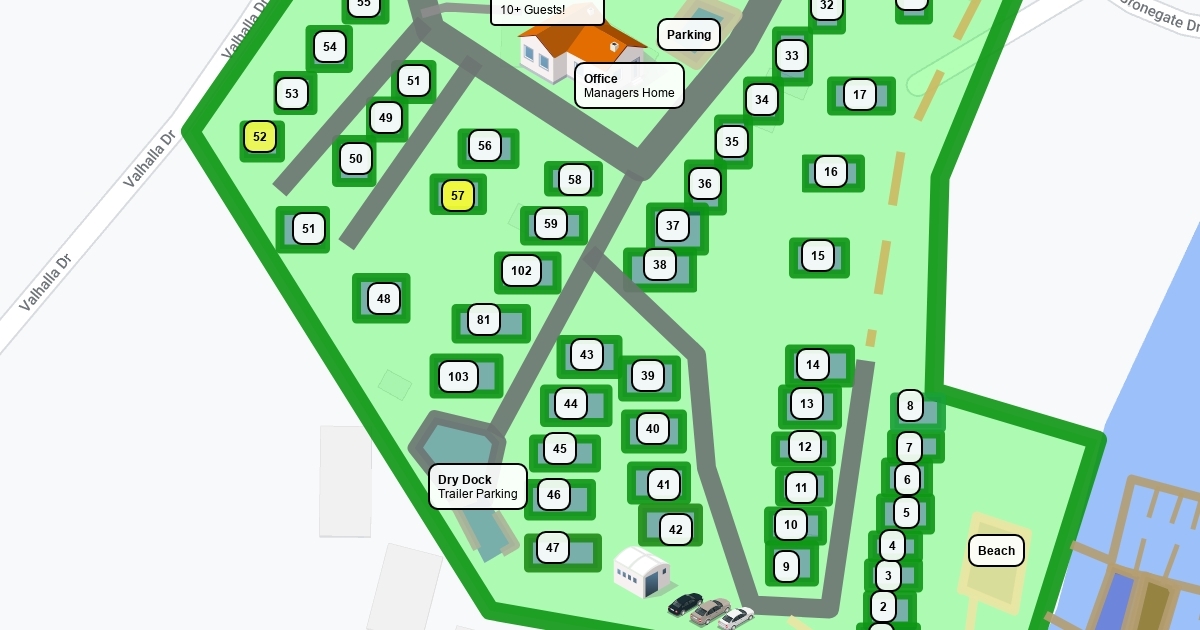This screenshot has height=630, width=1200.
Task: Choose site number 103
Action: [x=458, y=377]
